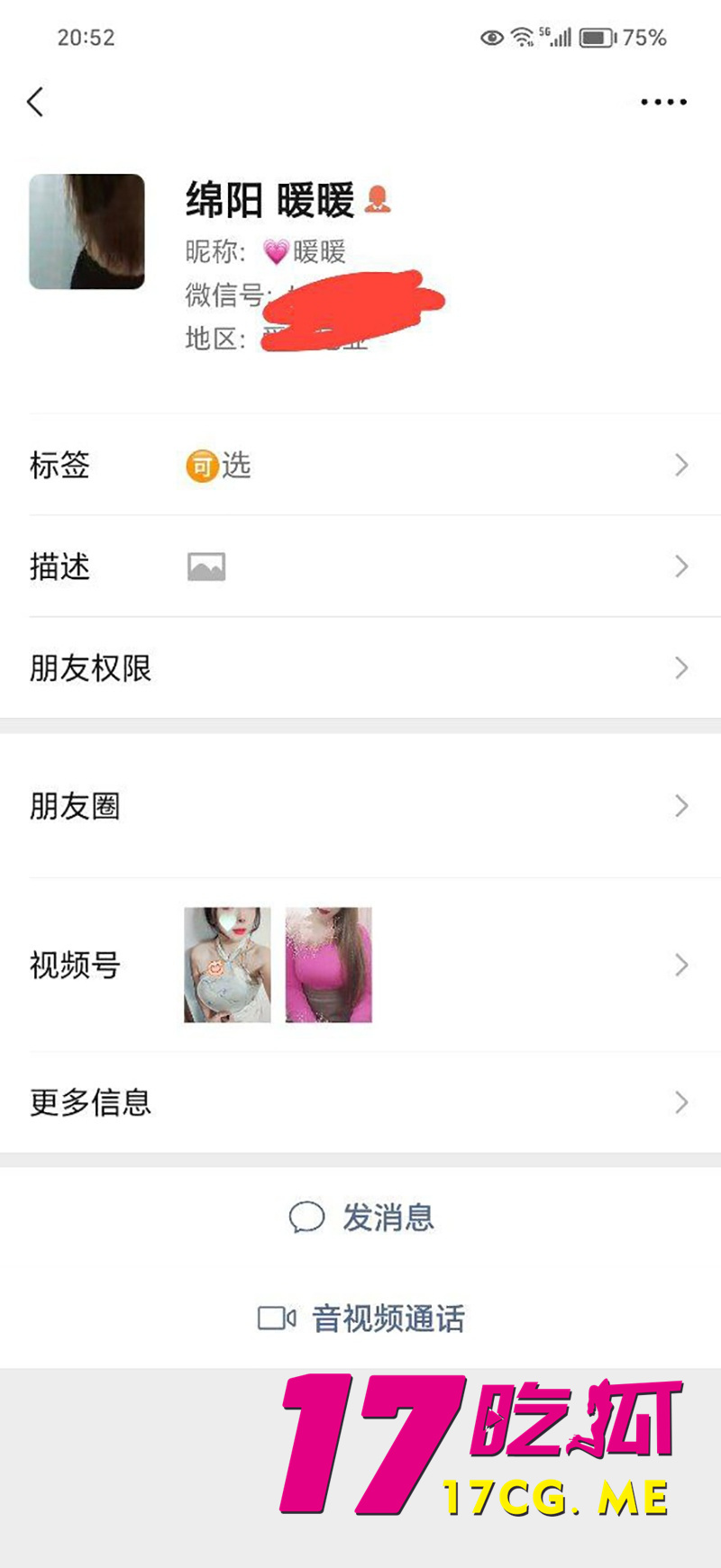The width and height of the screenshot is (721, 1568).
Task: Open the contact's avatar photo
Action: click(87, 231)
